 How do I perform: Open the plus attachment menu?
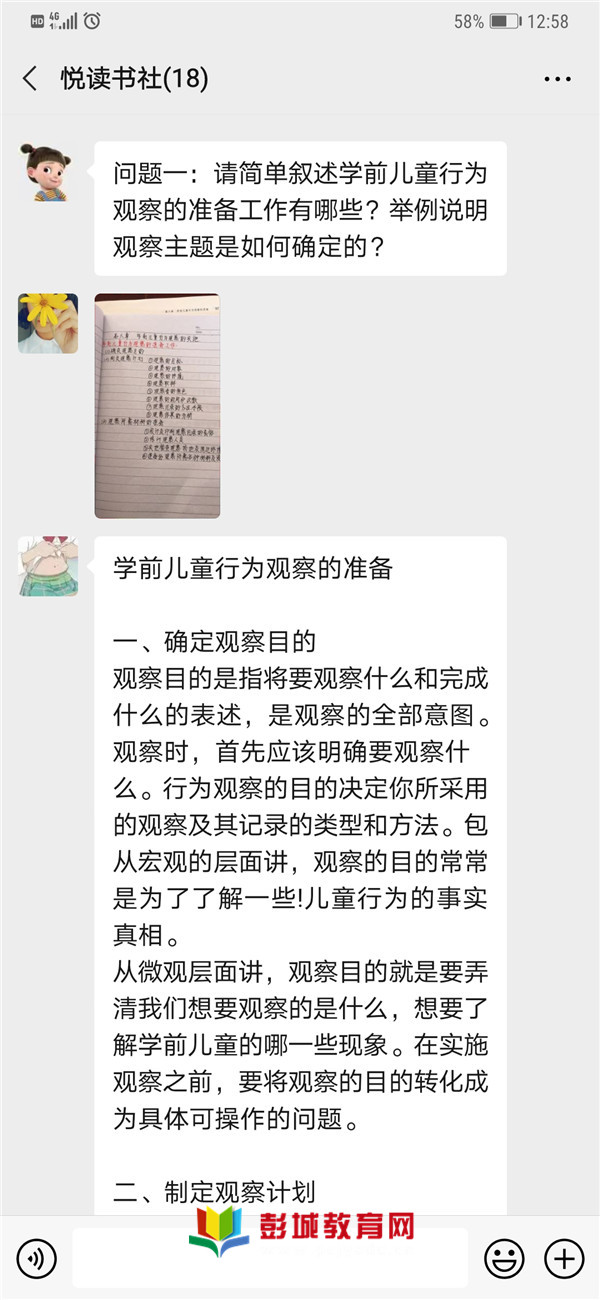[x=564, y=1257]
